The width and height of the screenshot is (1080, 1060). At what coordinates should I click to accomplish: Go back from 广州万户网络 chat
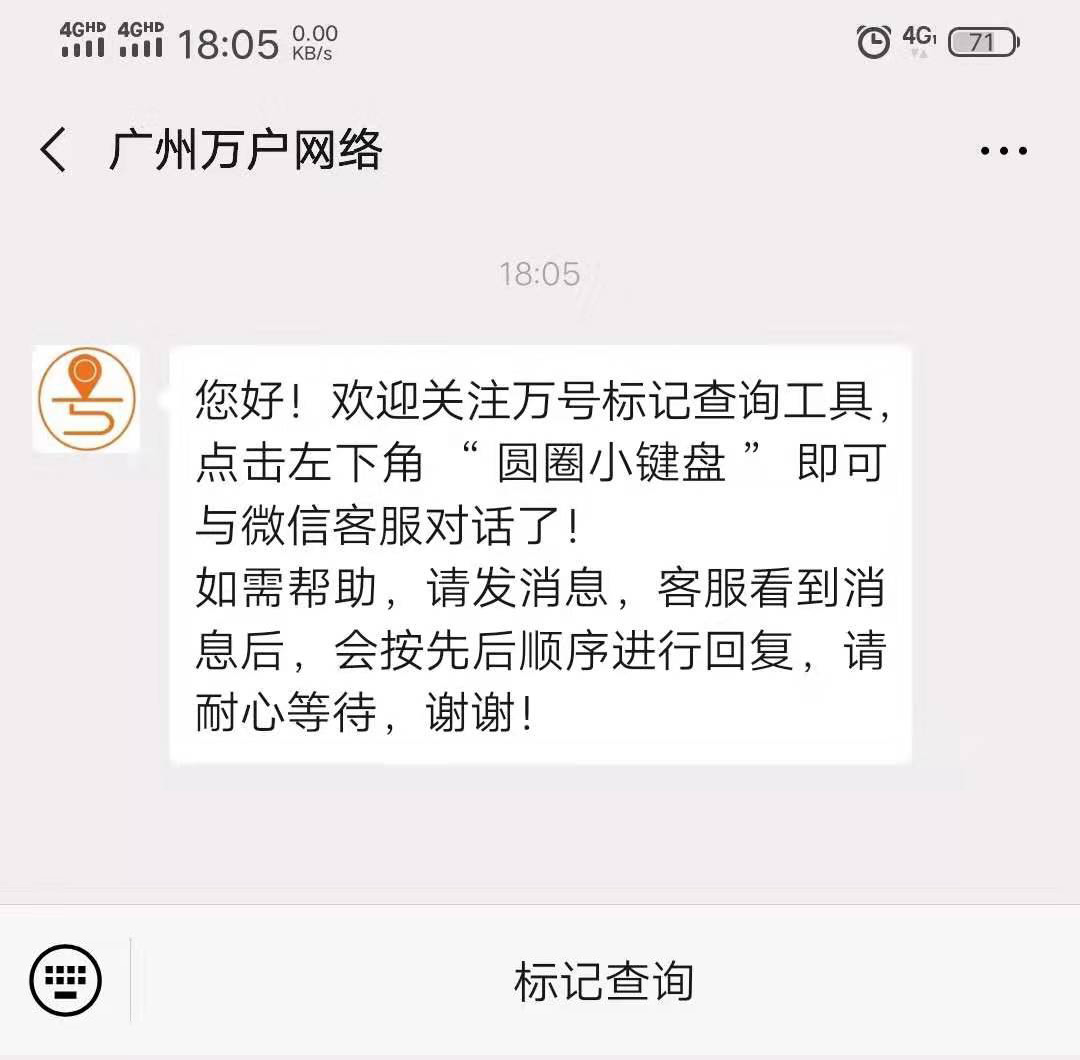pos(54,151)
